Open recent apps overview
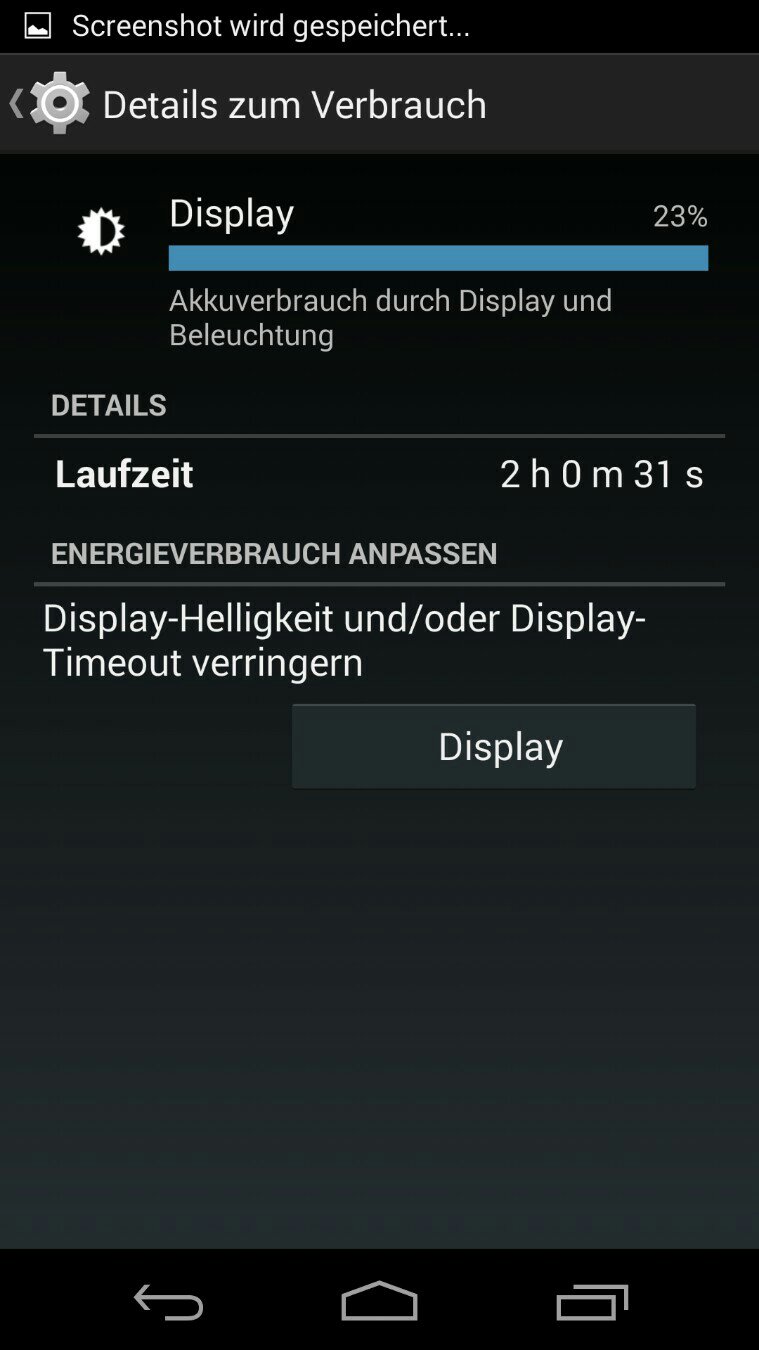This screenshot has height=1350, width=759. click(x=592, y=1302)
